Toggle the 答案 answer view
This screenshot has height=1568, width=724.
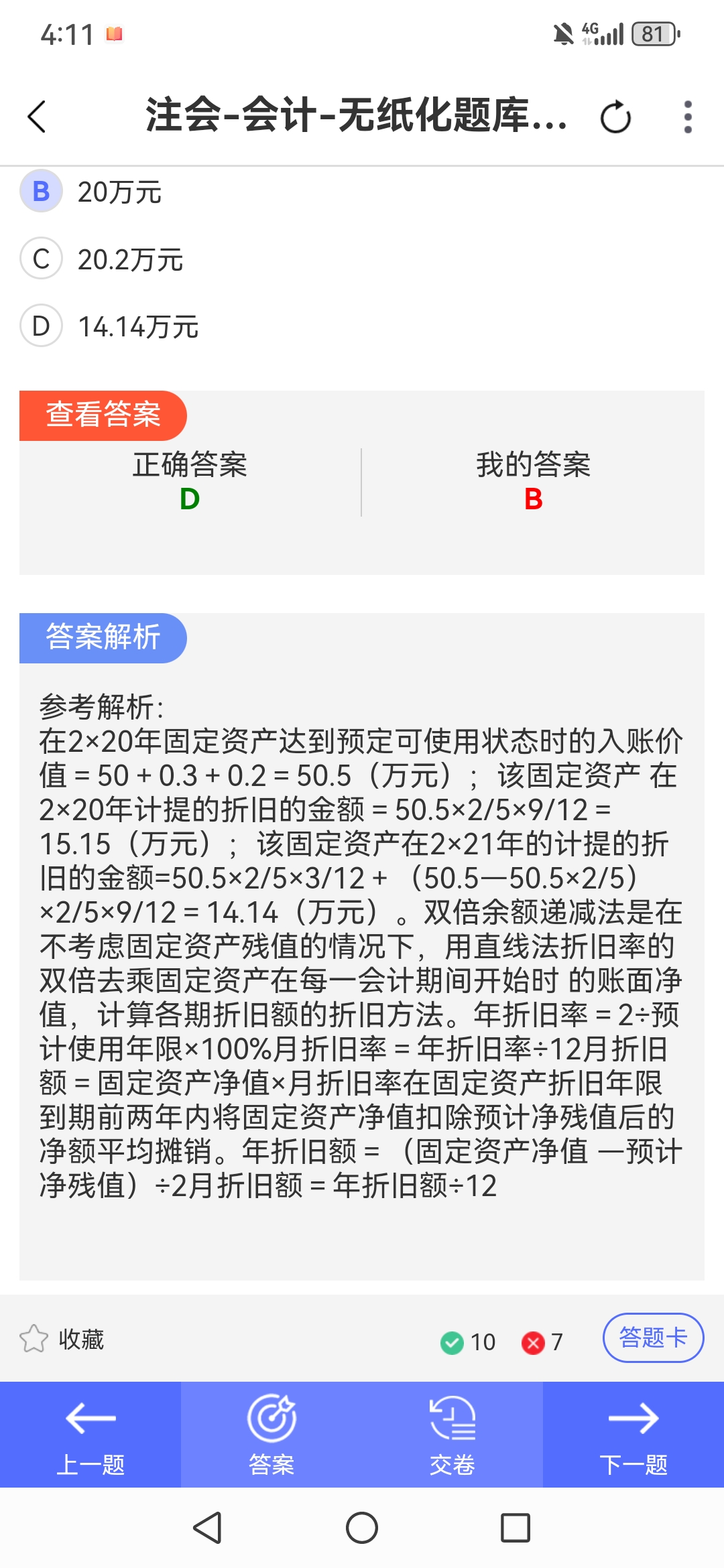pyautogui.click(x=271, y=1434)
